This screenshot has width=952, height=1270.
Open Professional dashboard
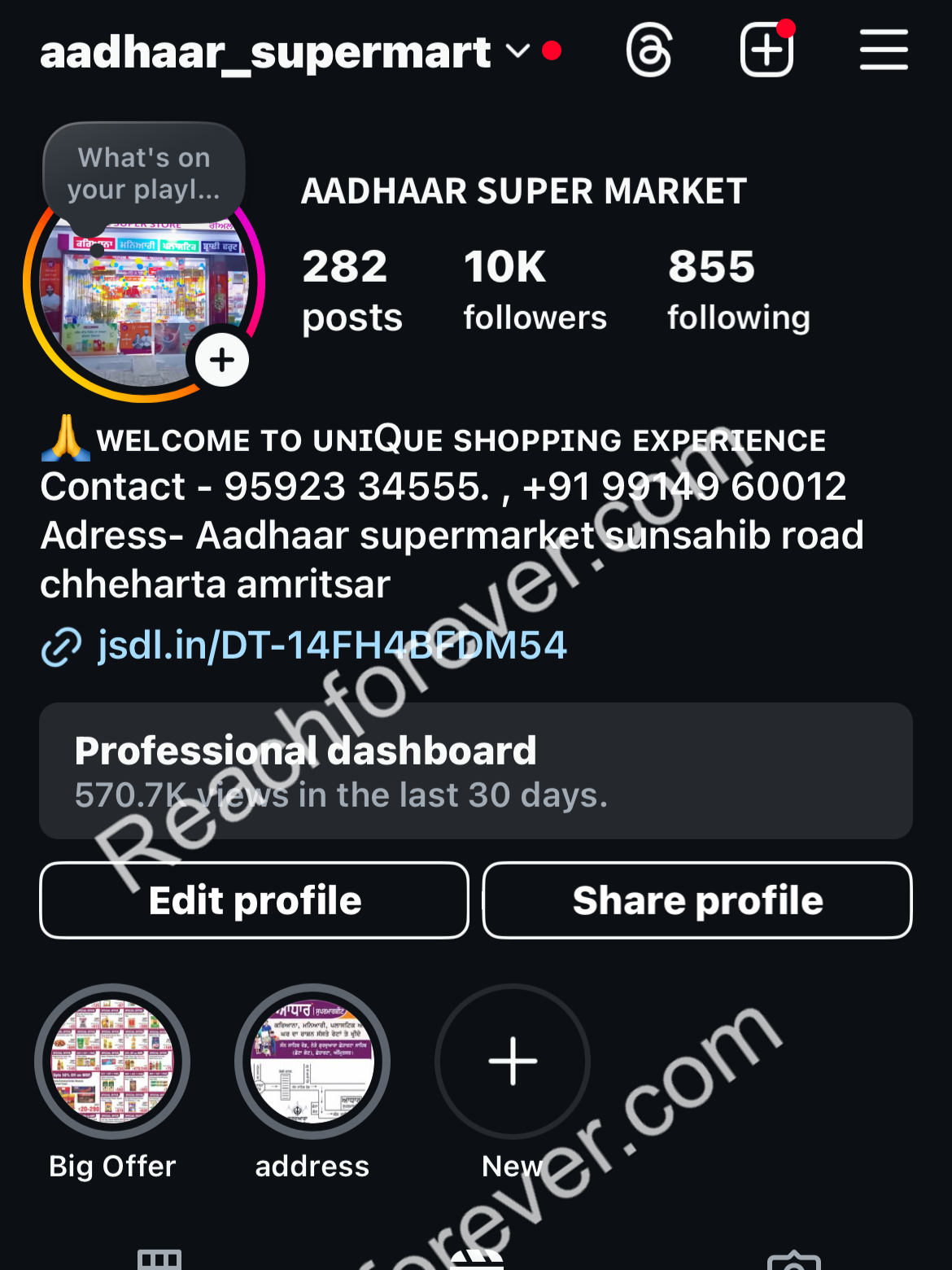click(475, 770)
